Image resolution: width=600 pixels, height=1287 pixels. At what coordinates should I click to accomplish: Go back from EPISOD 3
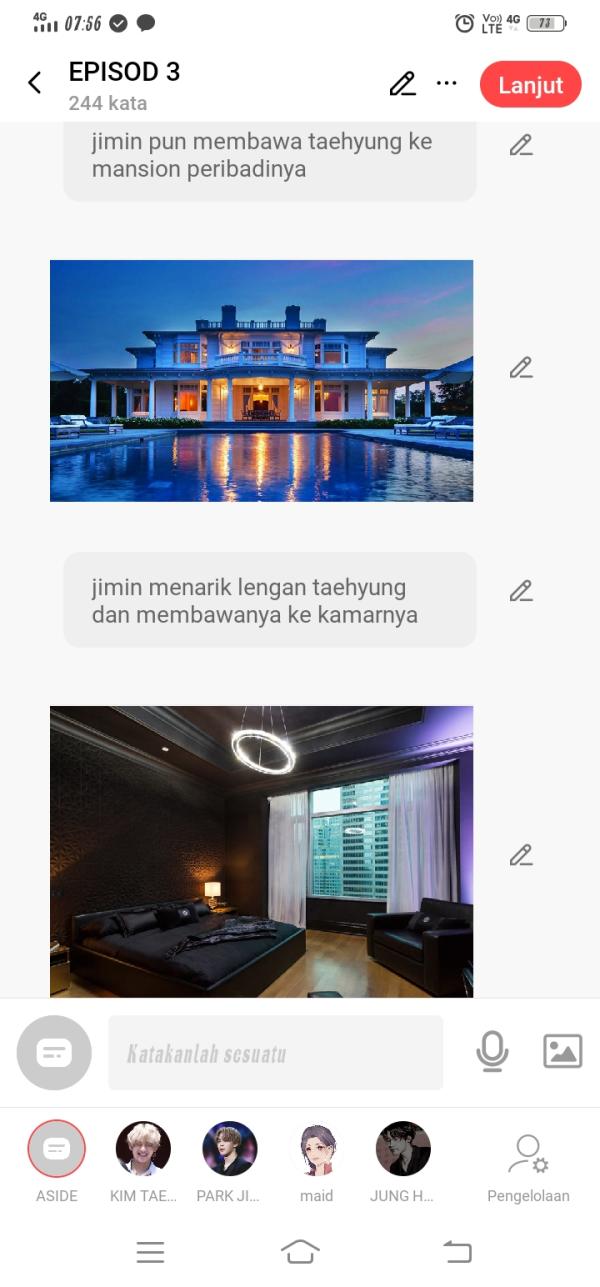click(35, 83)
